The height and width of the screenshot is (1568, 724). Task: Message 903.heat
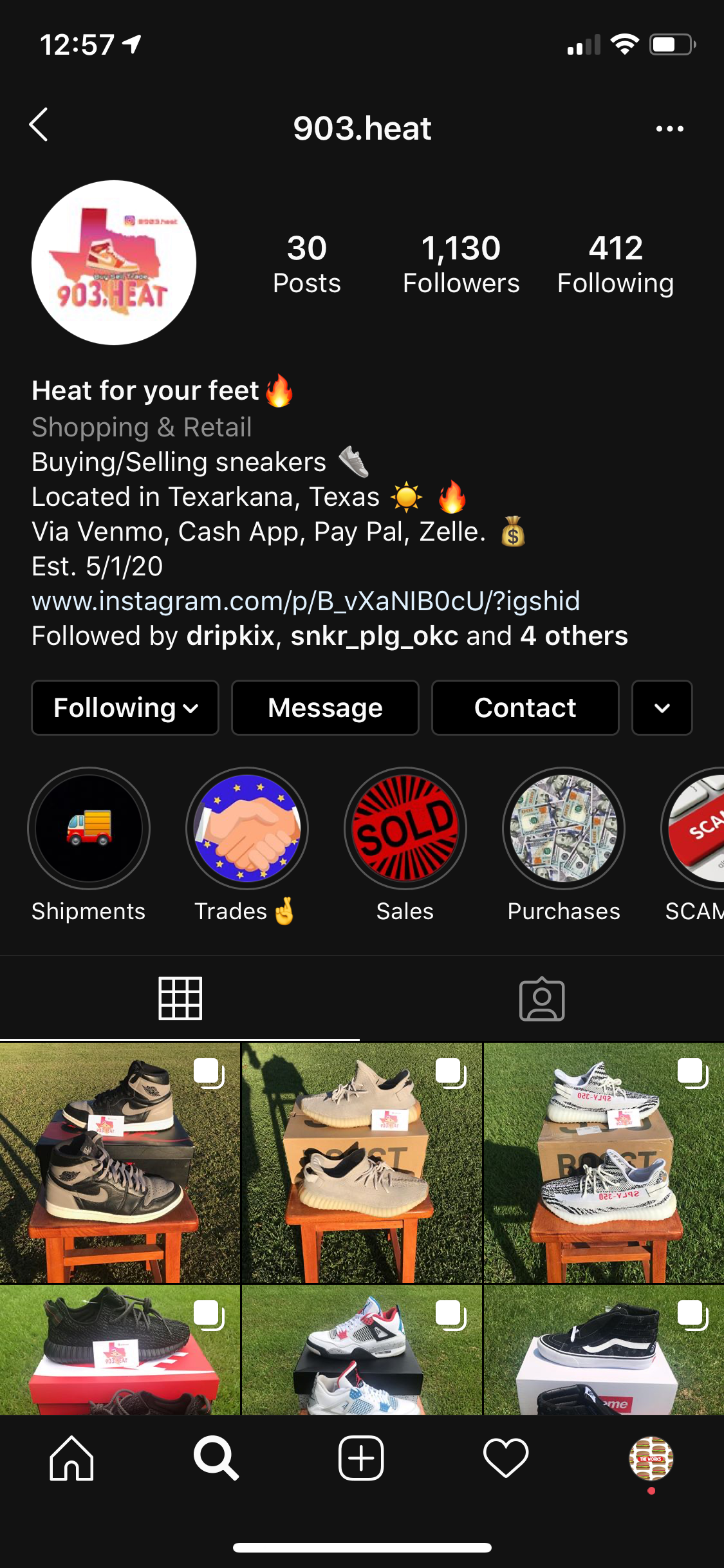click(325, 707)
